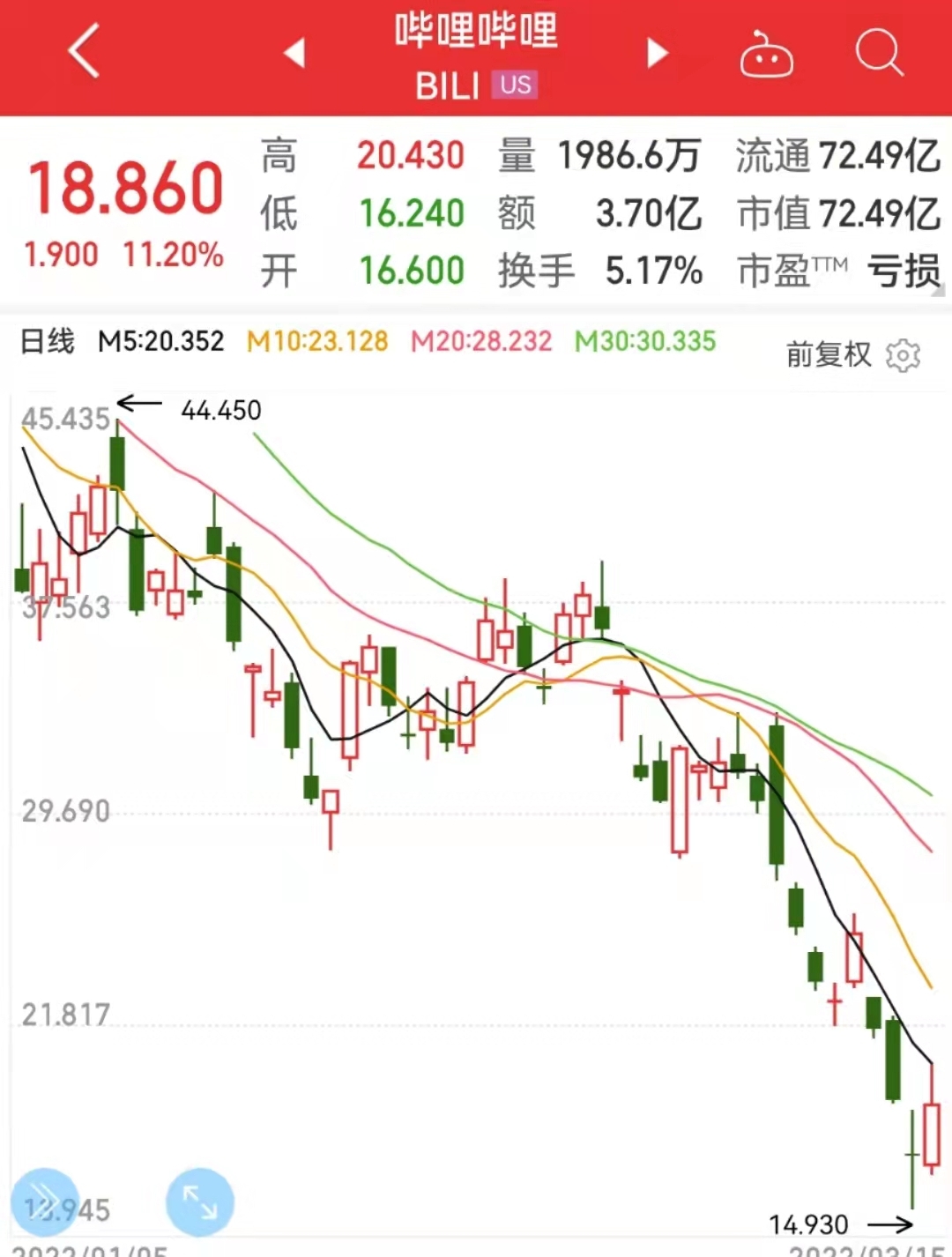952x1257 pixels.
Task: Change the 日线 chart period
Action: pyautogui.click(x=48, y=341)
